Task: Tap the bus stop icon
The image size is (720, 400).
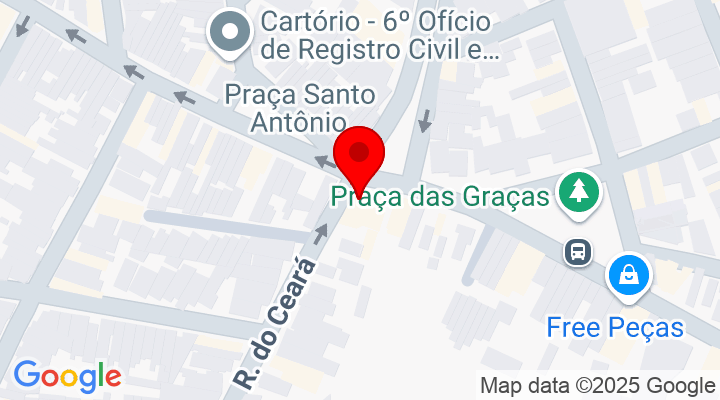Action: click(578, 252)
